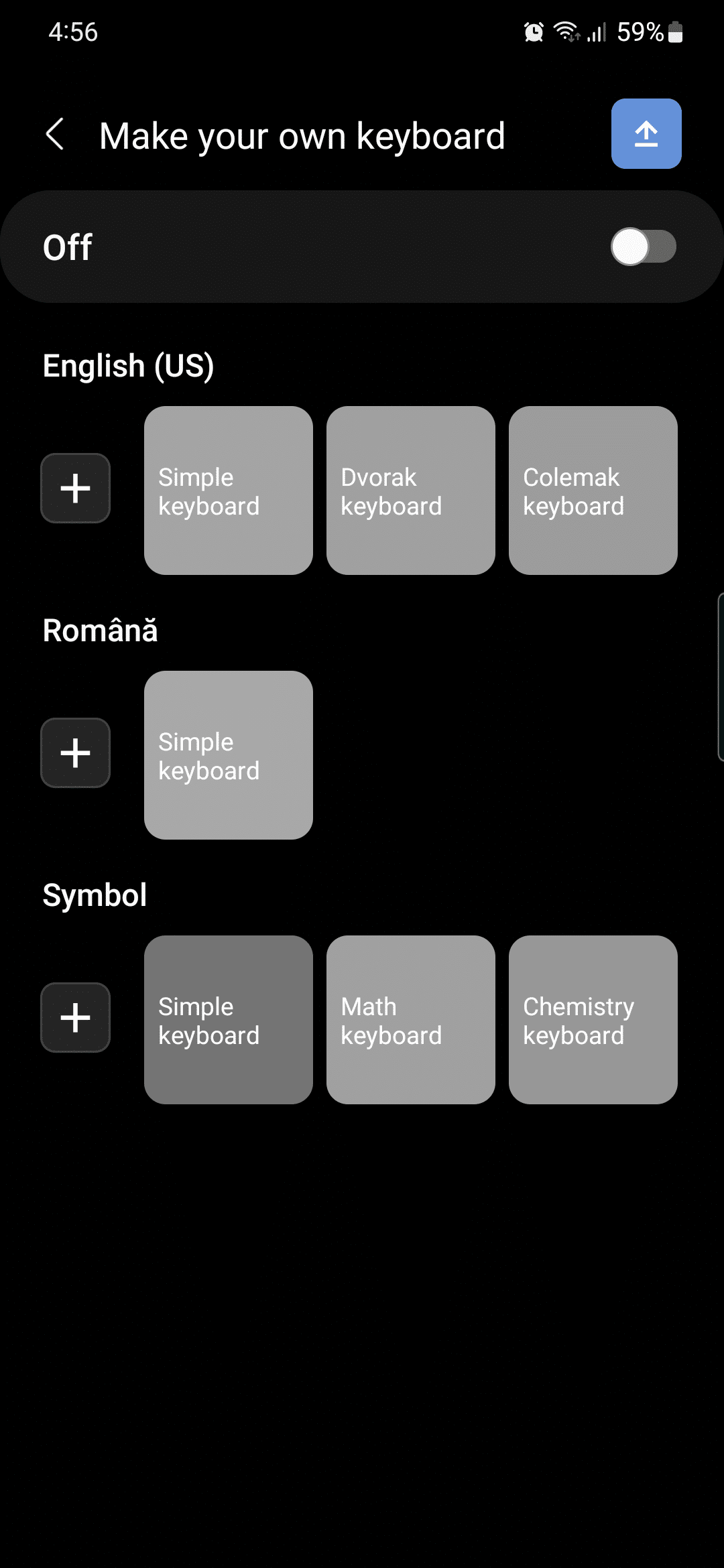Add a new Symbol keyboard

coord(76,1018)
